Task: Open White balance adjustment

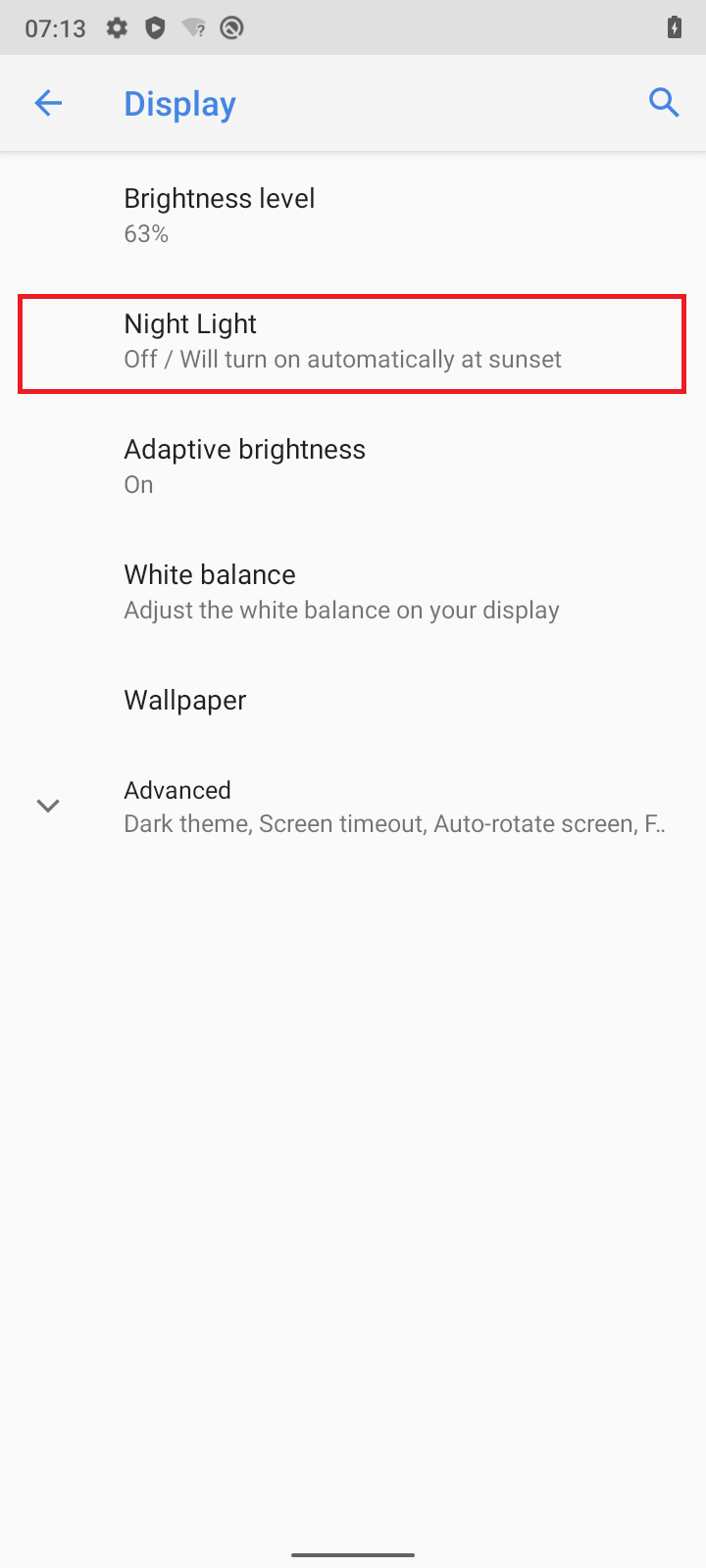Action: (x=353, y=592)
